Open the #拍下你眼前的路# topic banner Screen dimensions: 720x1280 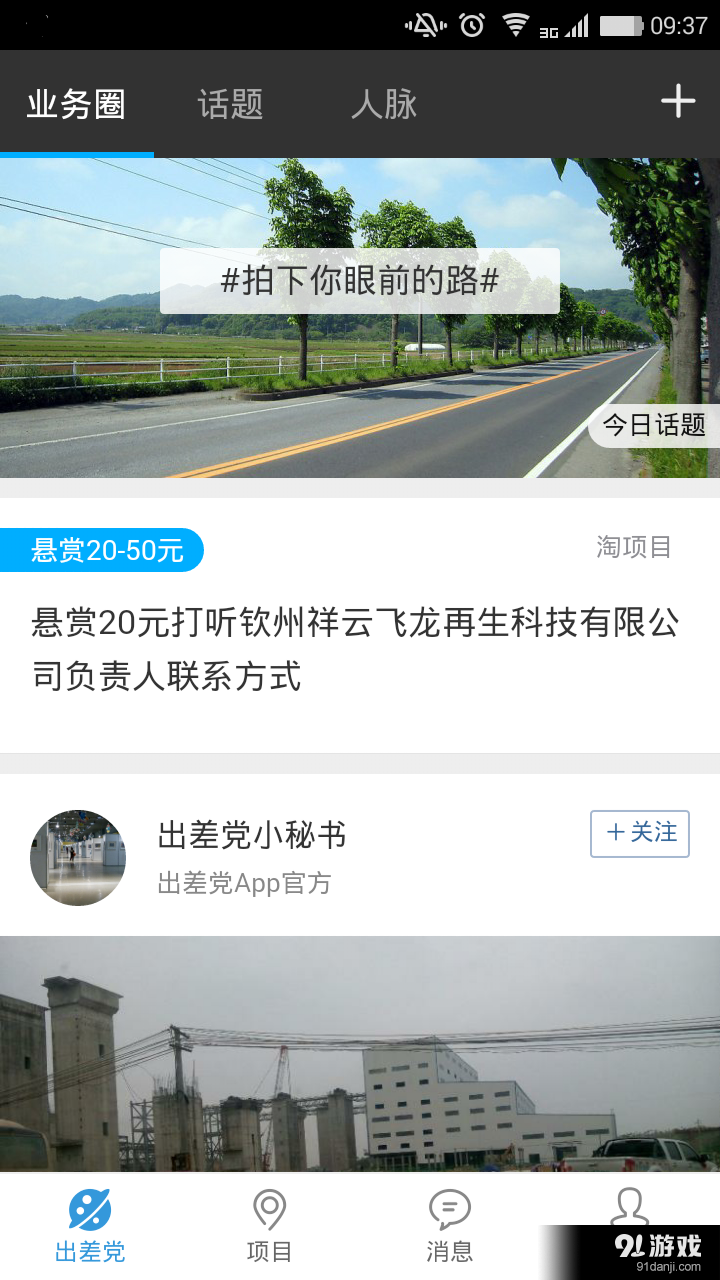[360, 283]
